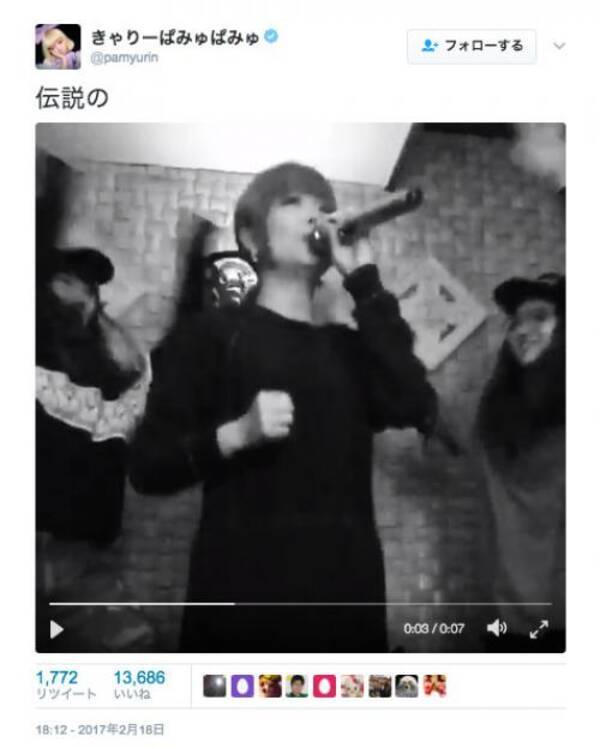Screen dimensions: 600x748
Task: Expand the tweet options chevron
Action: pyautogui.click(x=559, y=46)
